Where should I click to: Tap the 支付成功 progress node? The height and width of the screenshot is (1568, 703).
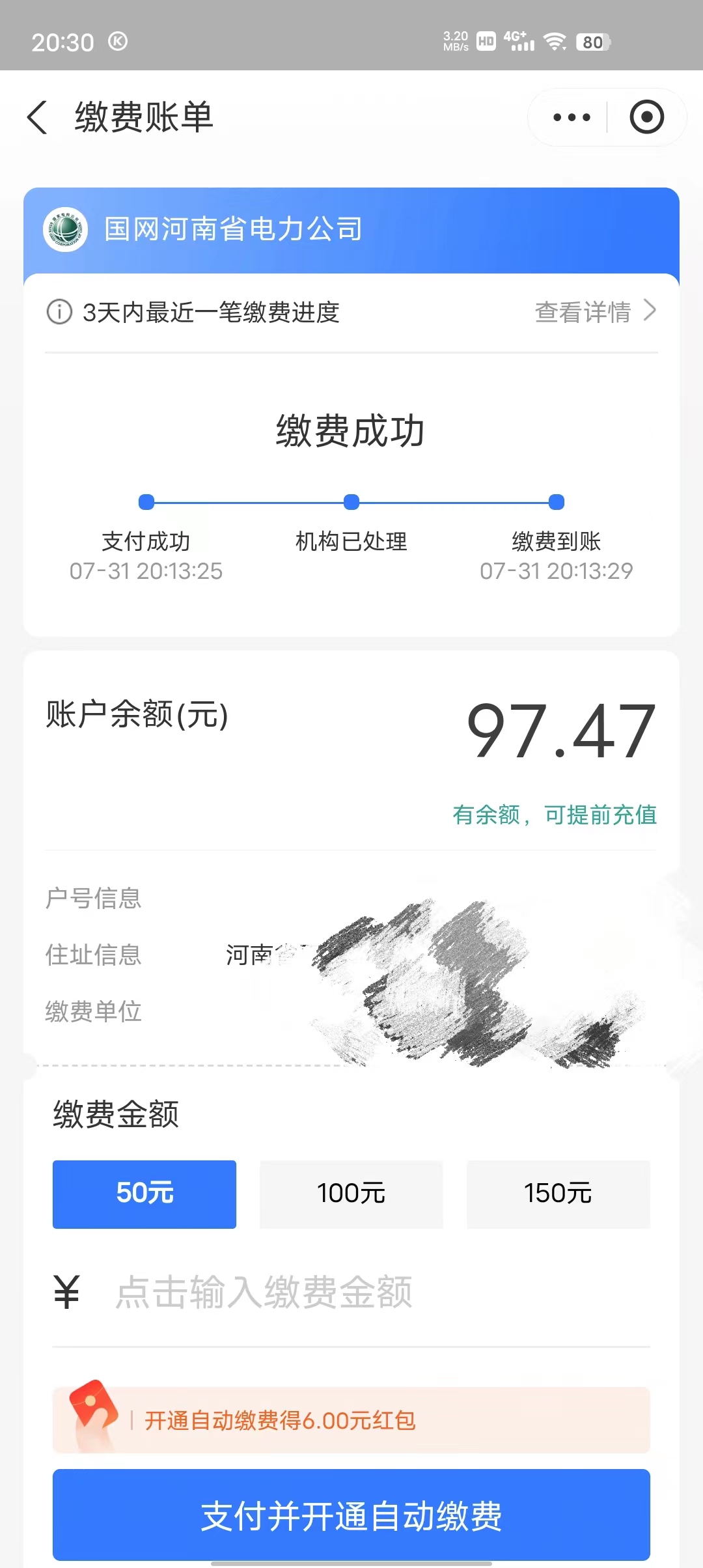click(x=146, y=501)
